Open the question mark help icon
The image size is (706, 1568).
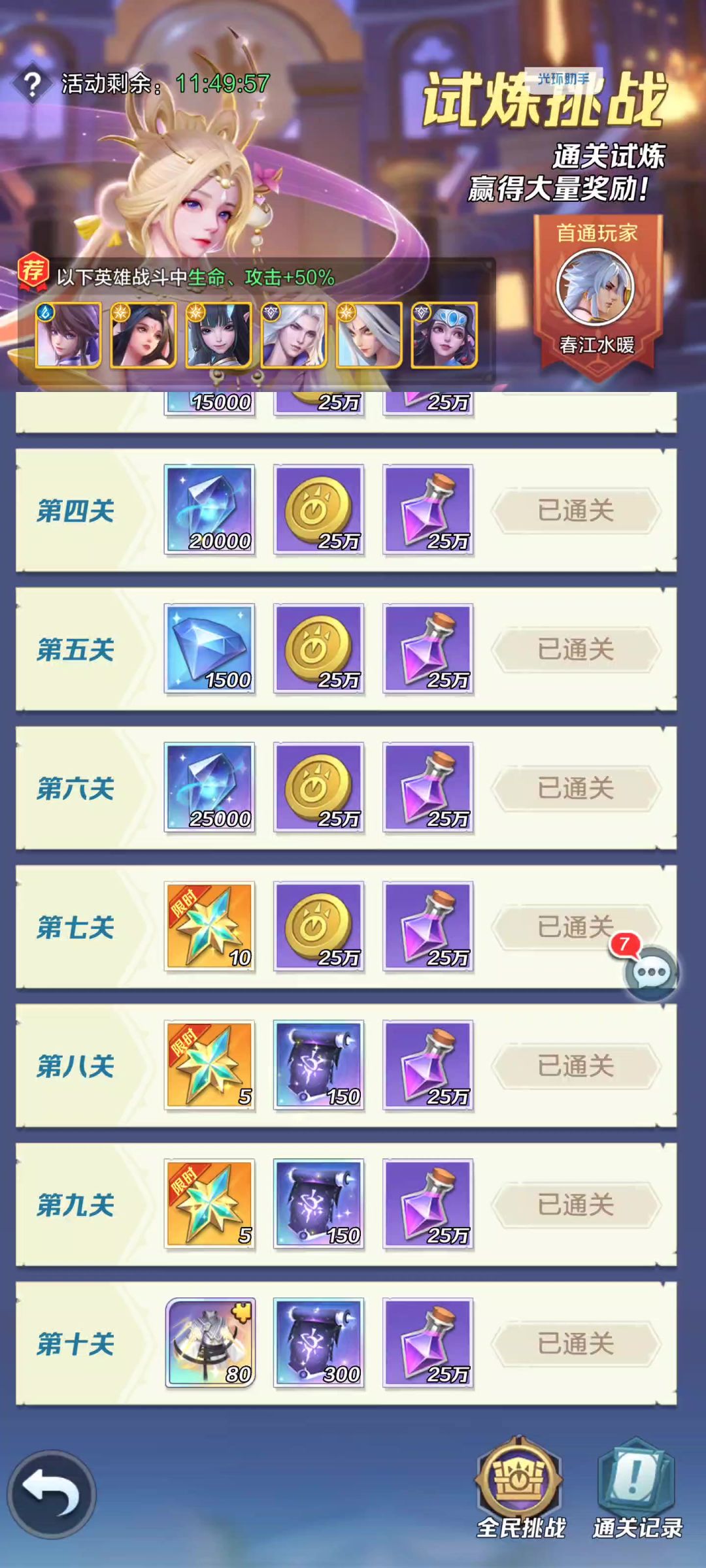31,84
